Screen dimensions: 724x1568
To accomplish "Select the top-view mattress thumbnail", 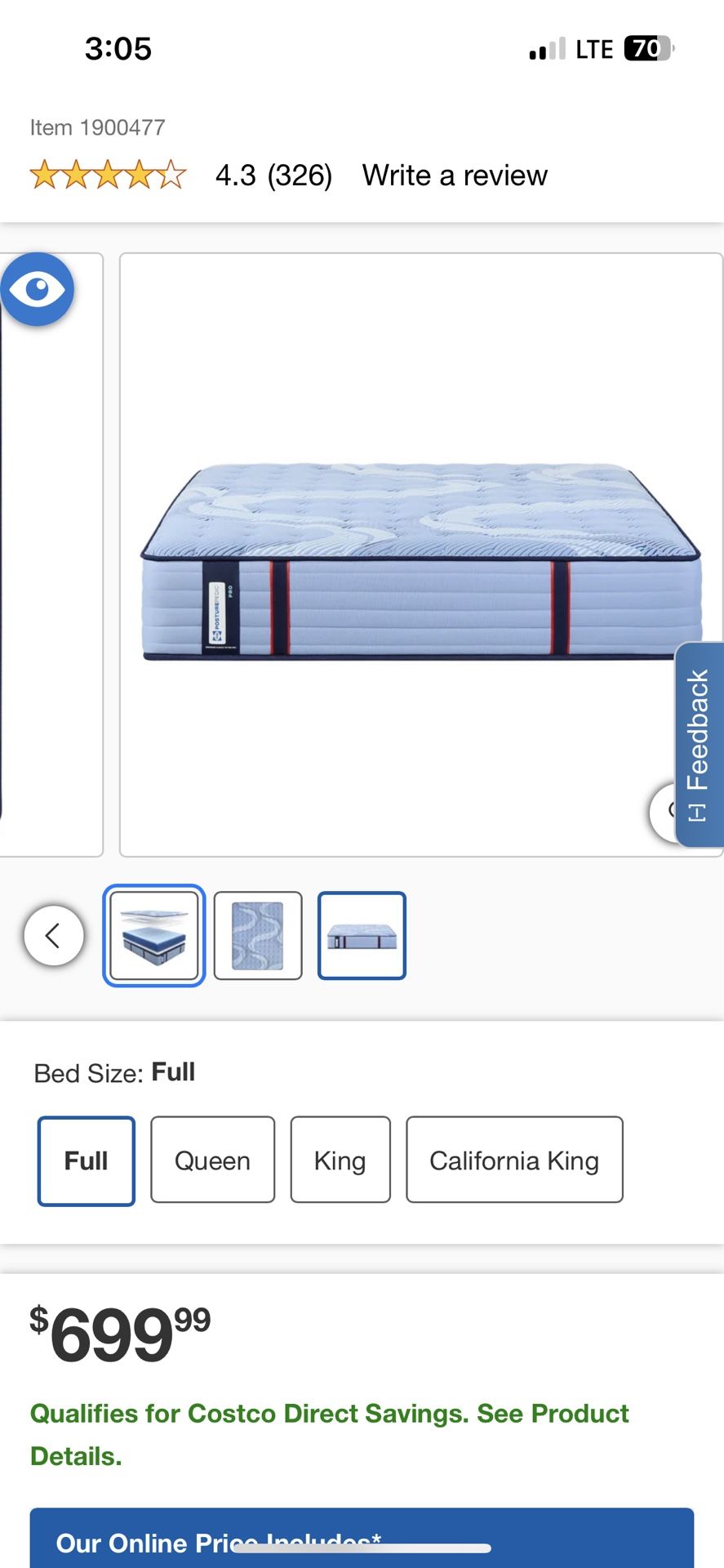I will [x=258, y=936].
